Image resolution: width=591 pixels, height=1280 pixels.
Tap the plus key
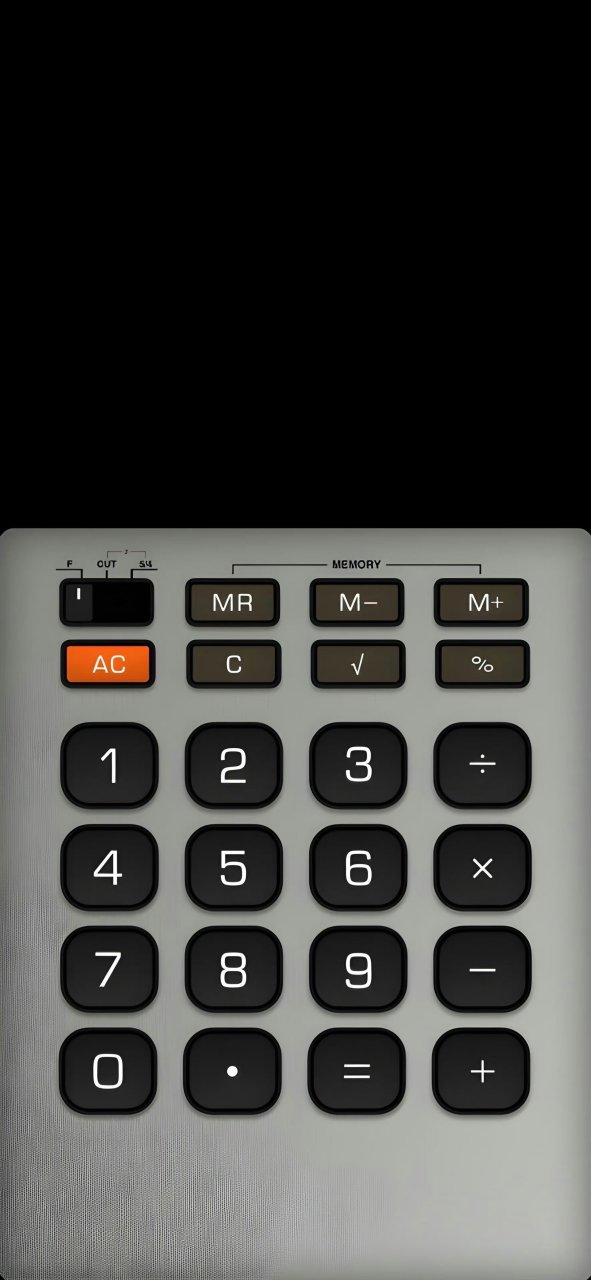coord(481,1072)
